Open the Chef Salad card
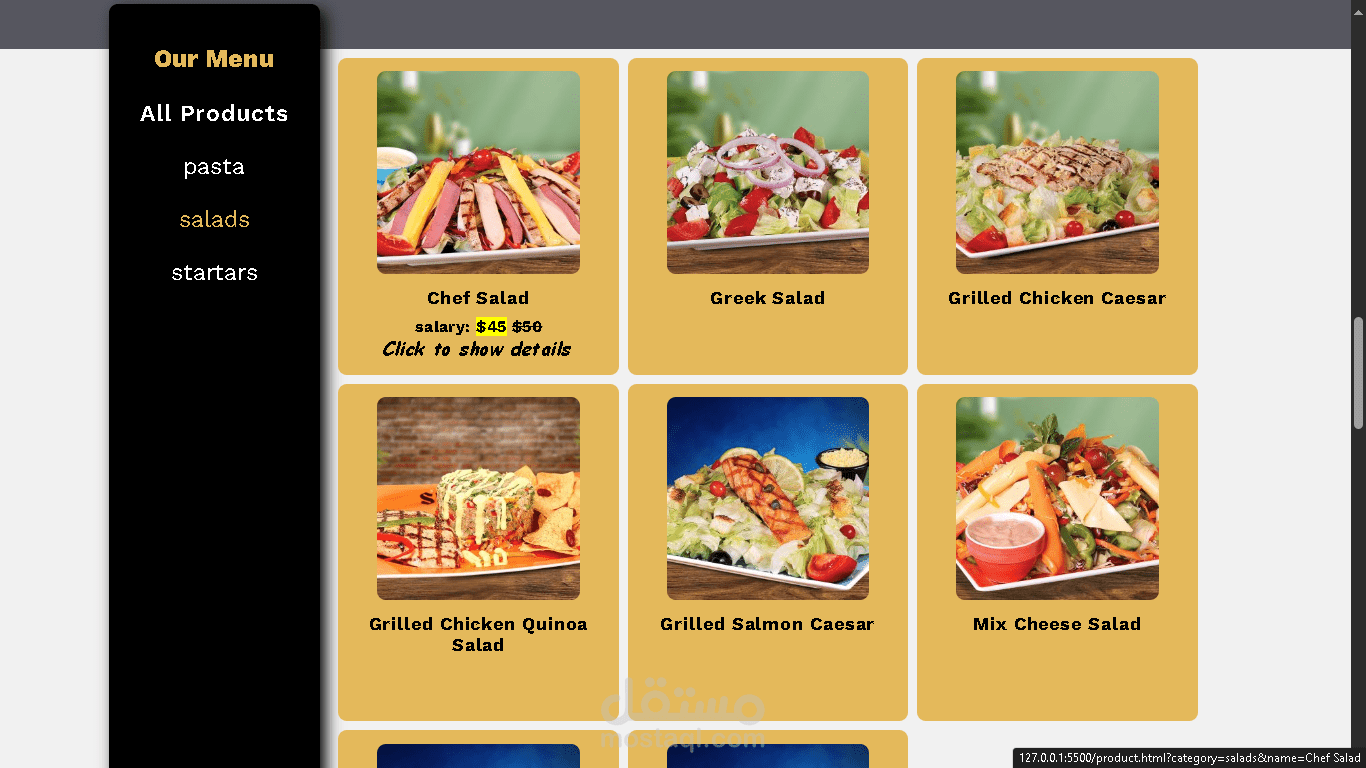 coord(478,216)
